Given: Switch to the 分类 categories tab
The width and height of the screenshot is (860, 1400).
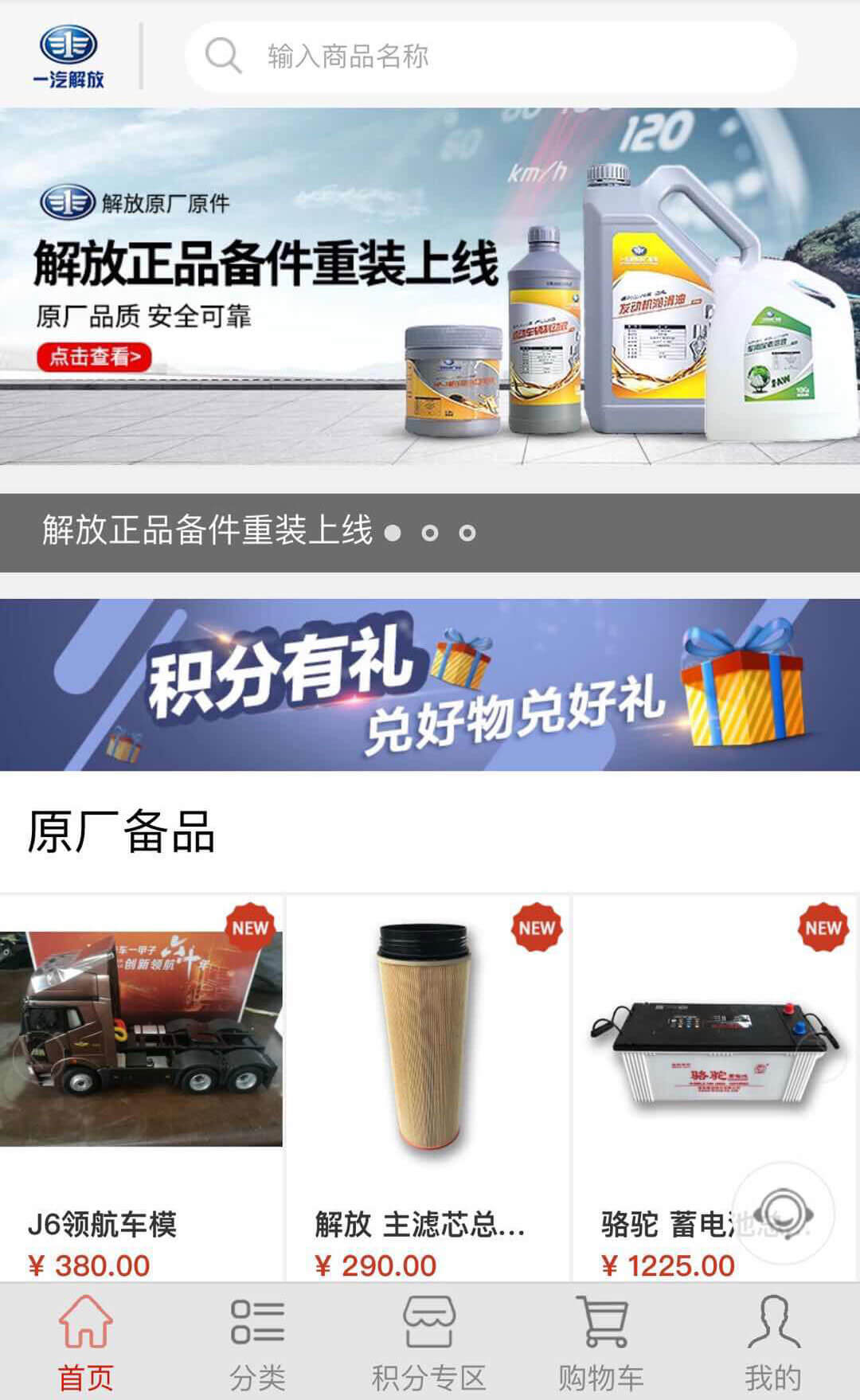Looking at the screenshot, I should click(257, 1343).
